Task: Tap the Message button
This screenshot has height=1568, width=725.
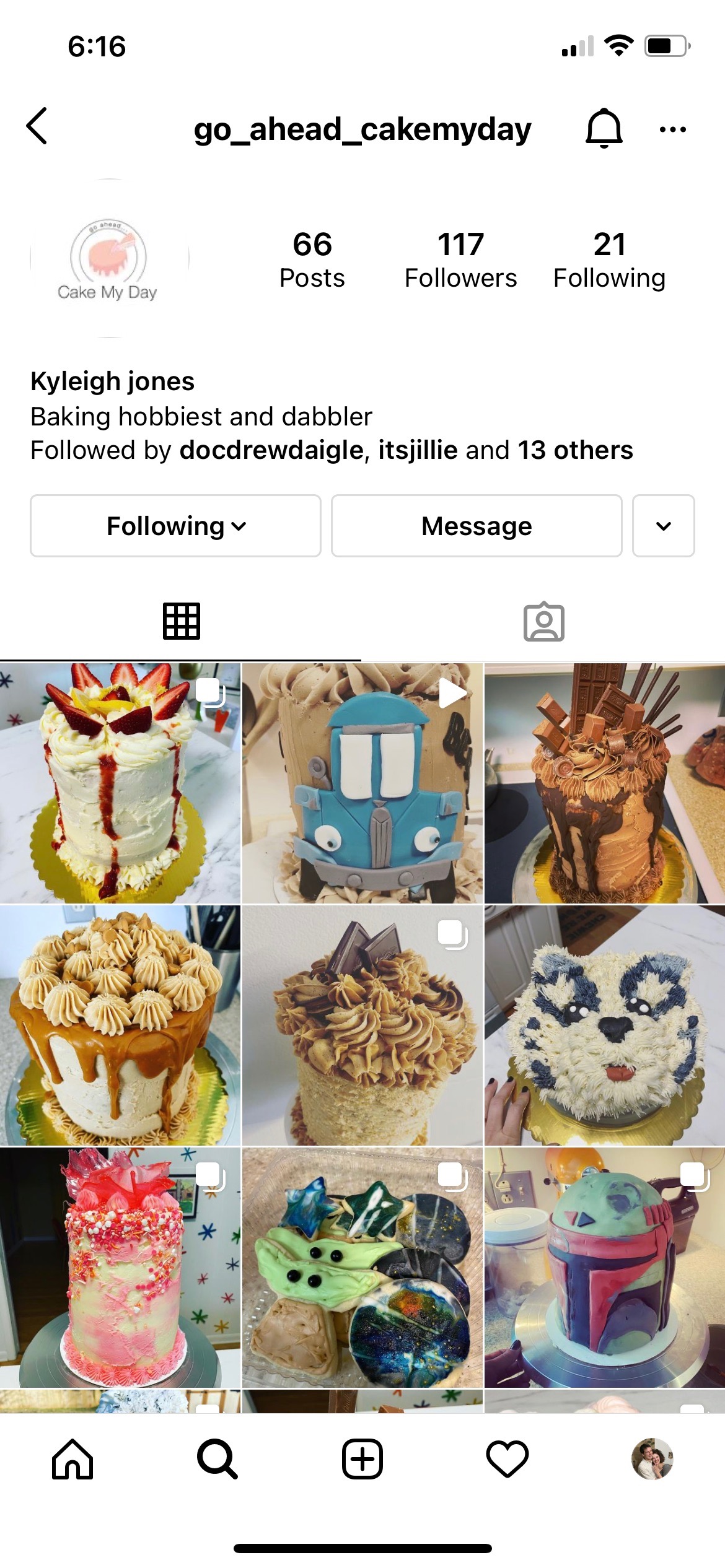Action: 477,526
